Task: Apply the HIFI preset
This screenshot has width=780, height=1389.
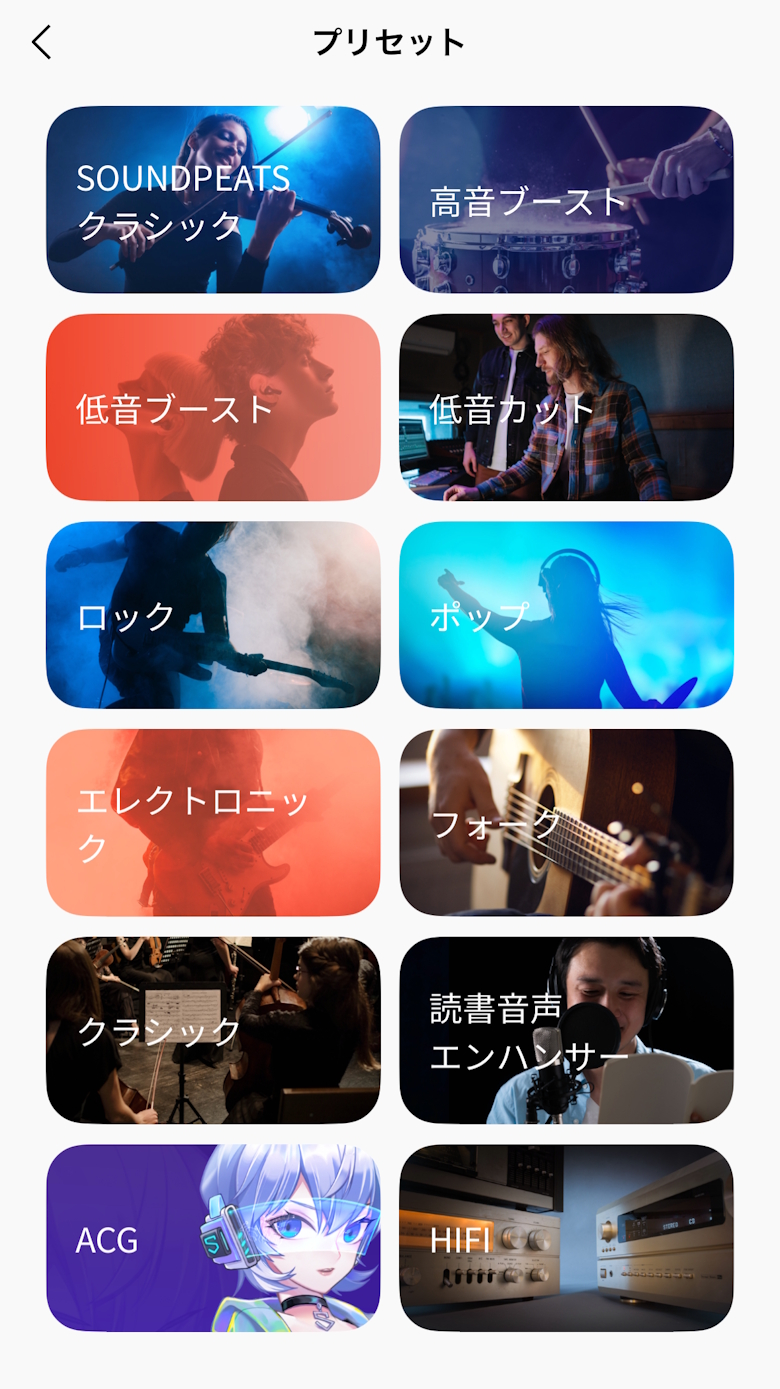Action: [x=566, y=1238]
